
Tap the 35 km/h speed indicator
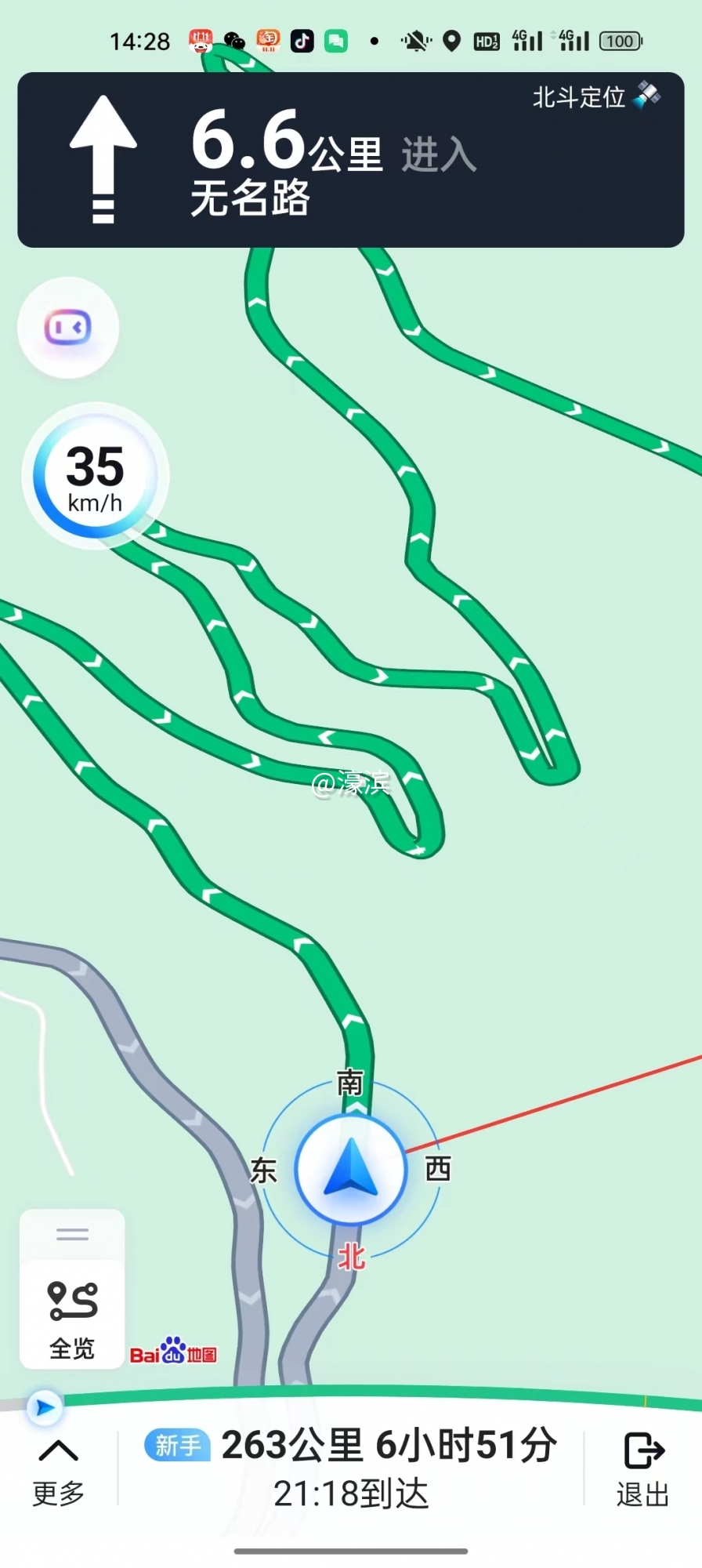95,476
